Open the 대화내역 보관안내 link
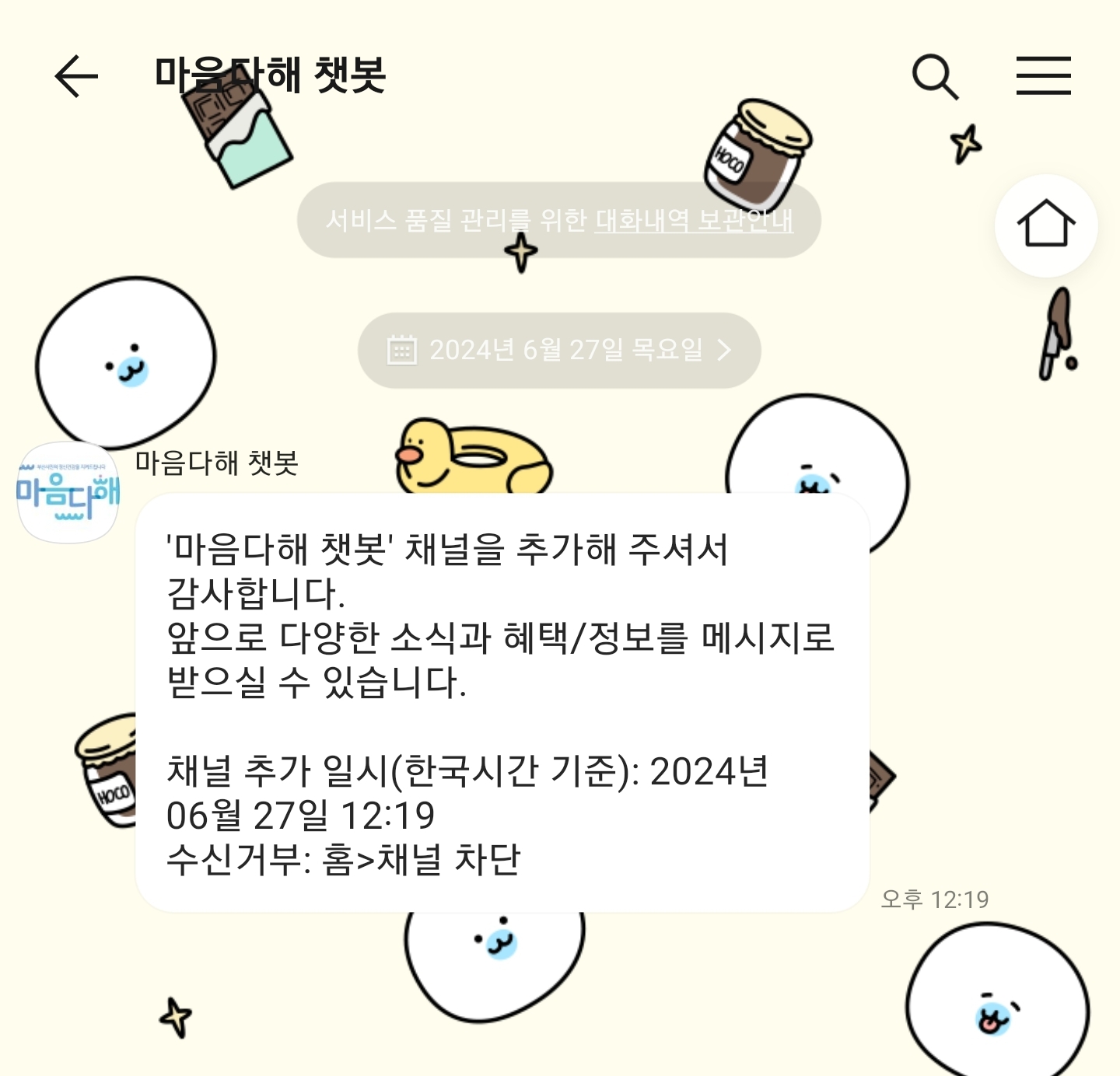Screen dimensions: 1120x1076 click(x=694, y=221)
